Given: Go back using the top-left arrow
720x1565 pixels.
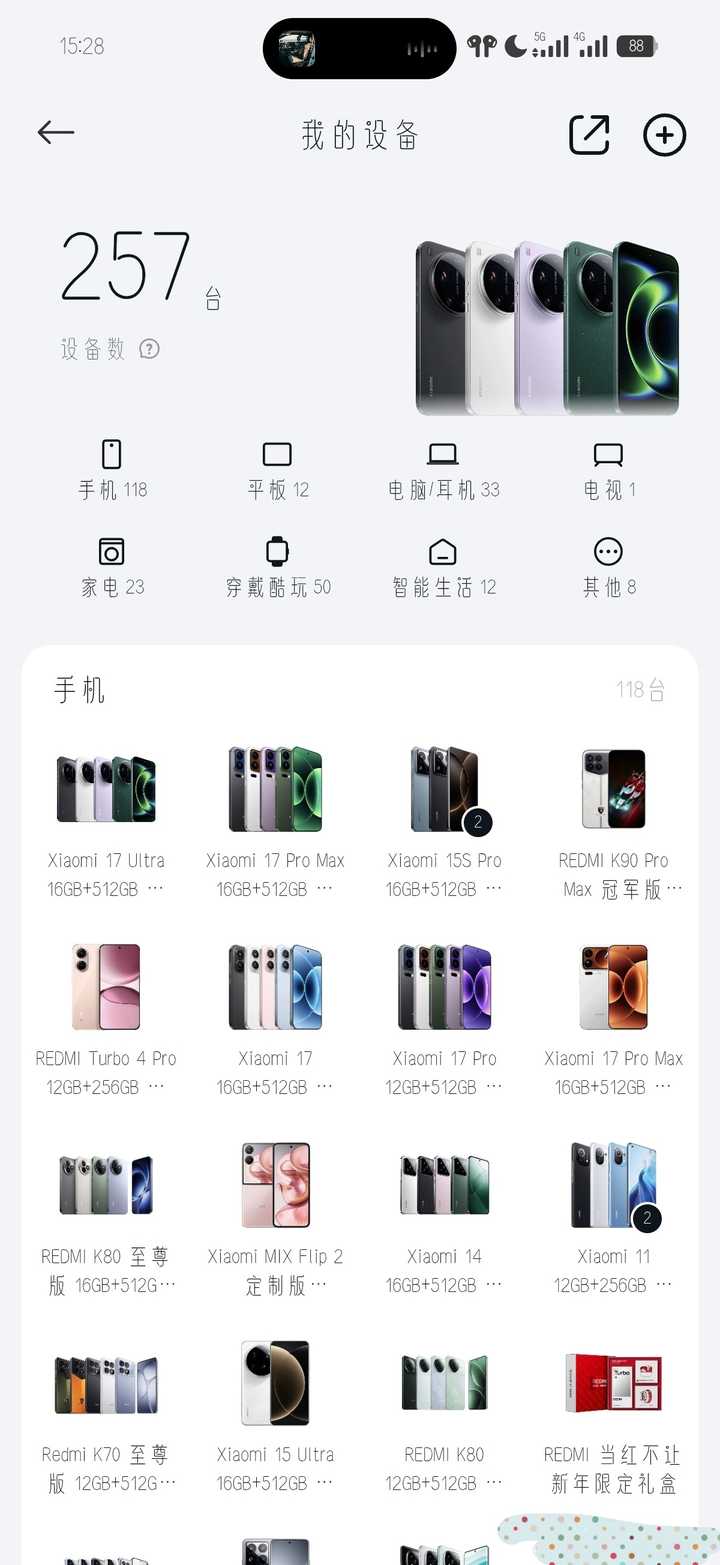Looking at the screenshot, I should [x=56, y=133].
